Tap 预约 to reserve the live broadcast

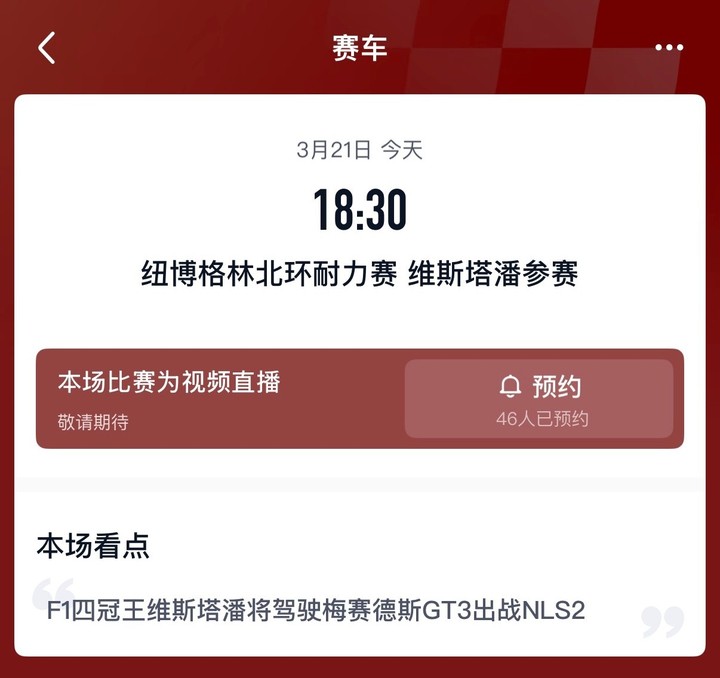point(539,398)
